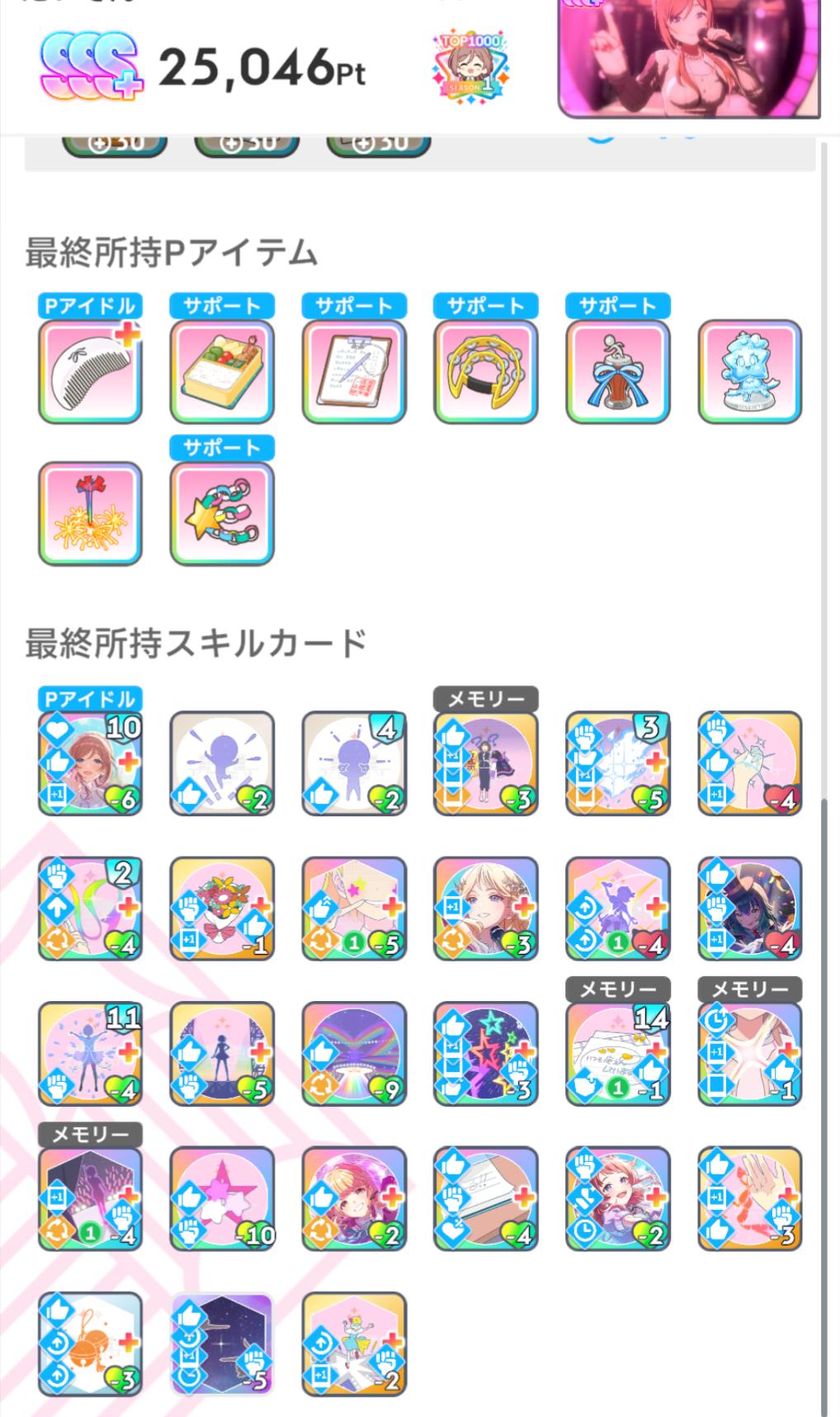The width and height of the screenshot is (840, 1417).
Task: Open the comb P-item tagged Pアイドル
Action: pyautogui.click(x=90, y=371)
